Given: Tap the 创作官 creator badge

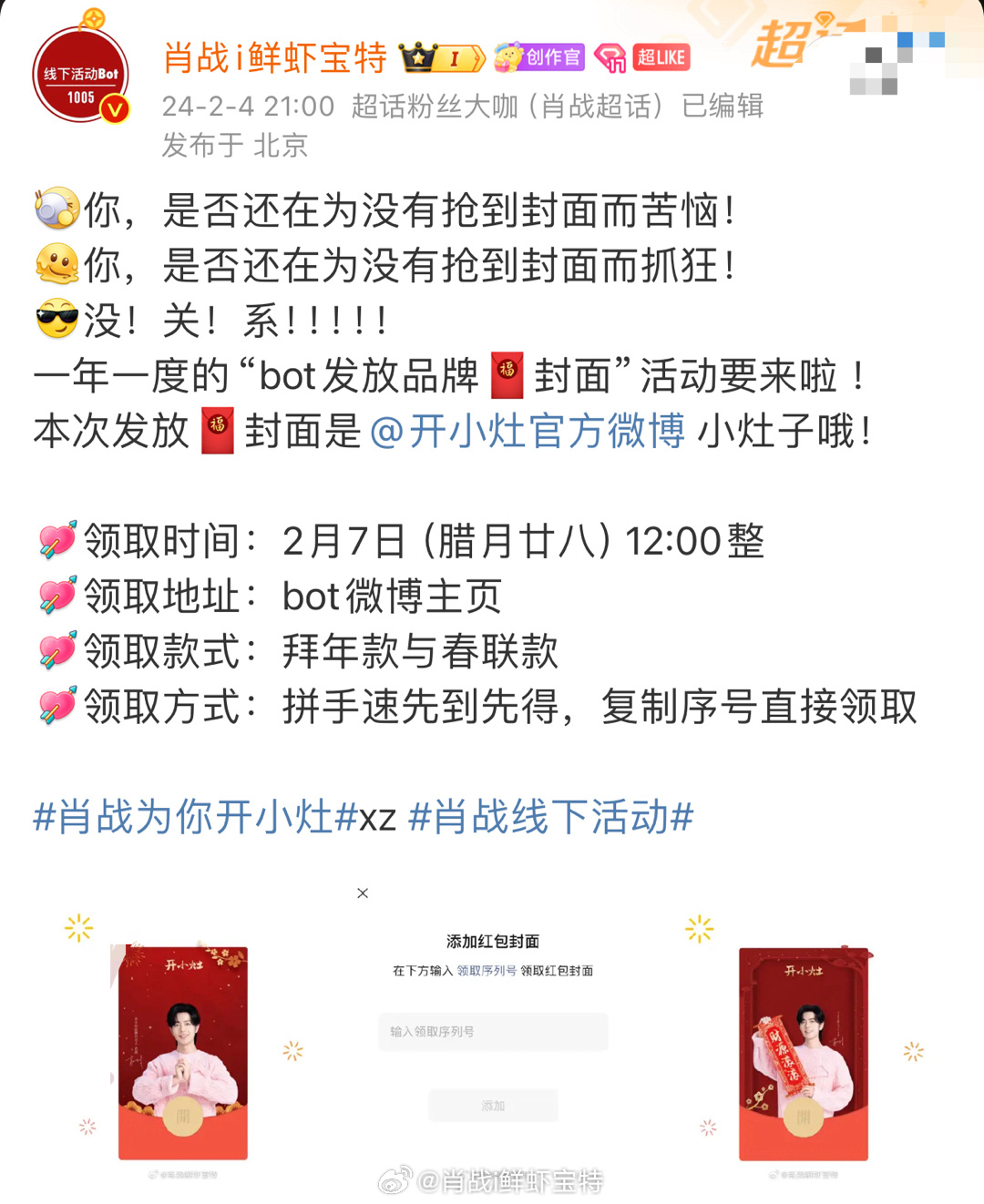Looking at the screenshot, I should 540,57.
